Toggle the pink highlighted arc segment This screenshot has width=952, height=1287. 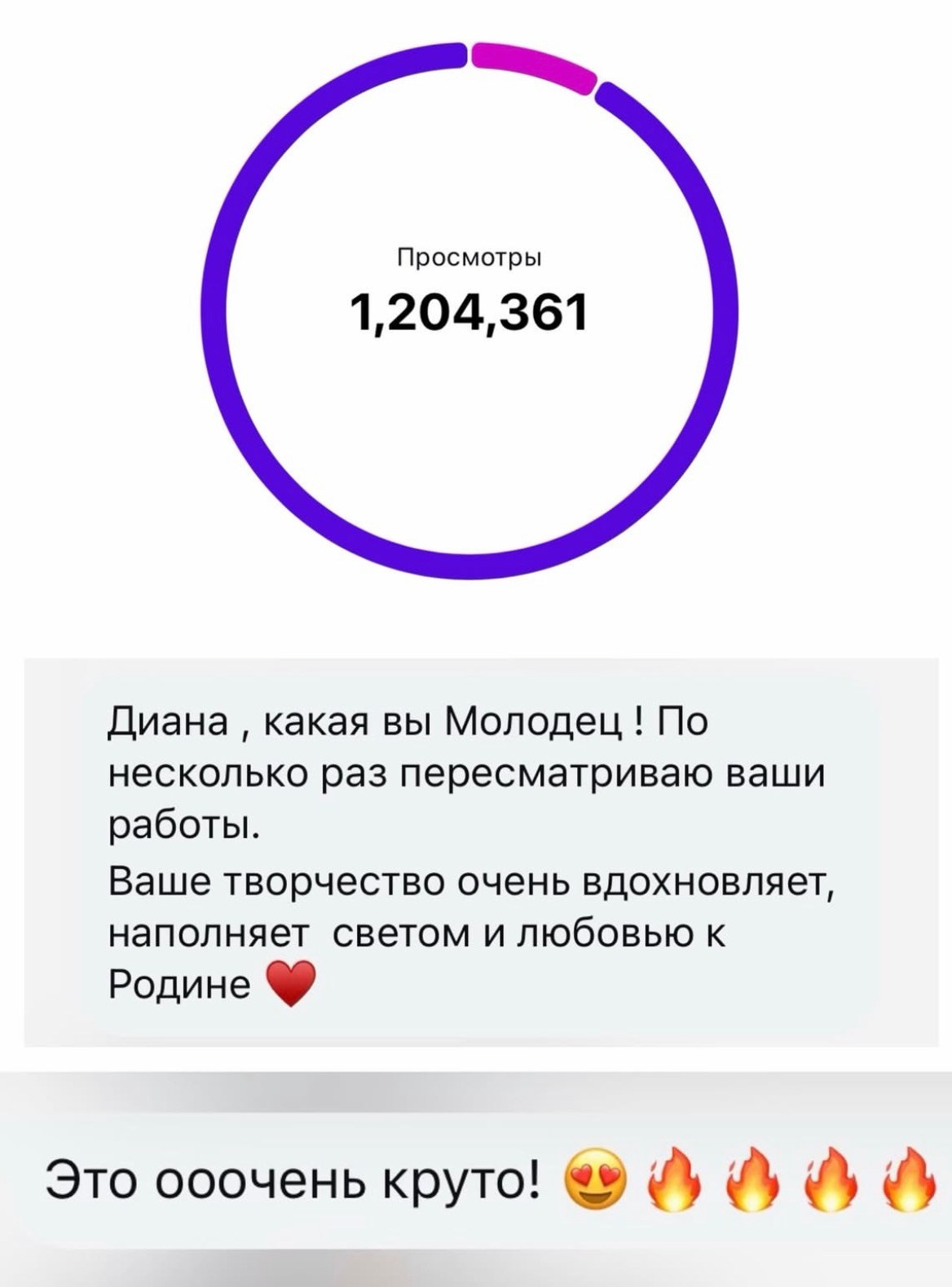coord(531,59)
